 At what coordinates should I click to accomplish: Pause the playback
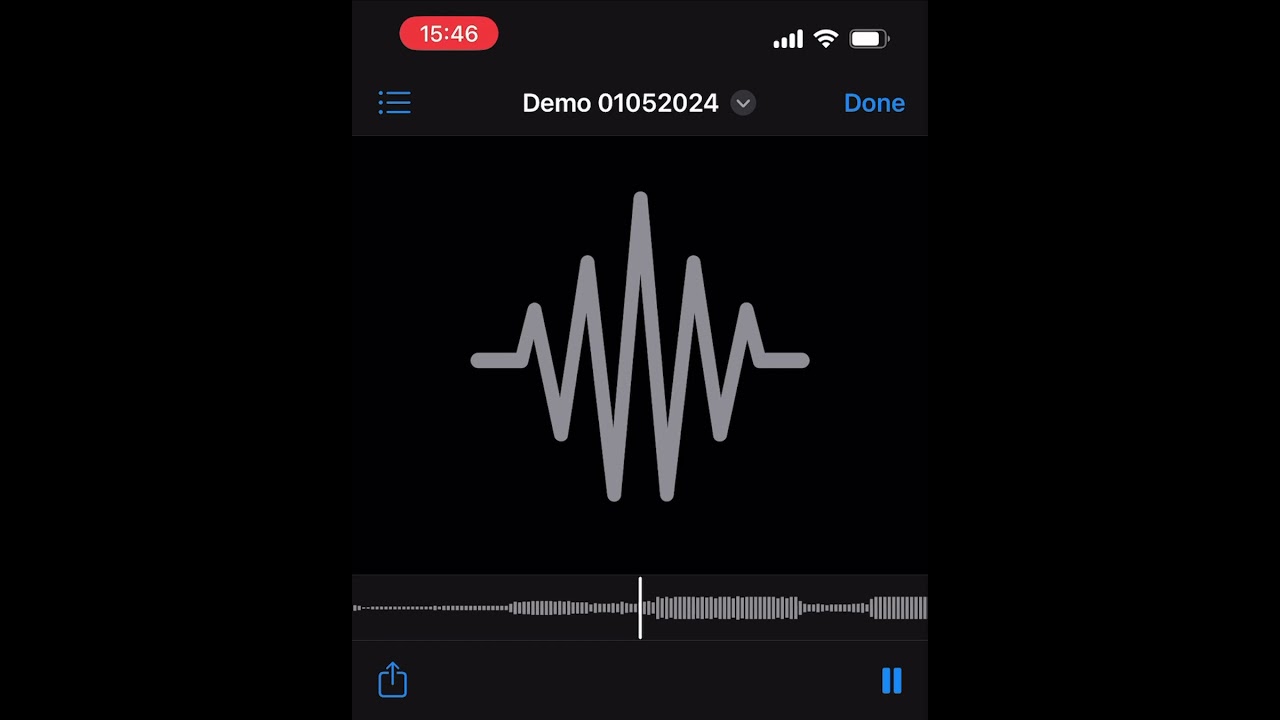[892, 681]
